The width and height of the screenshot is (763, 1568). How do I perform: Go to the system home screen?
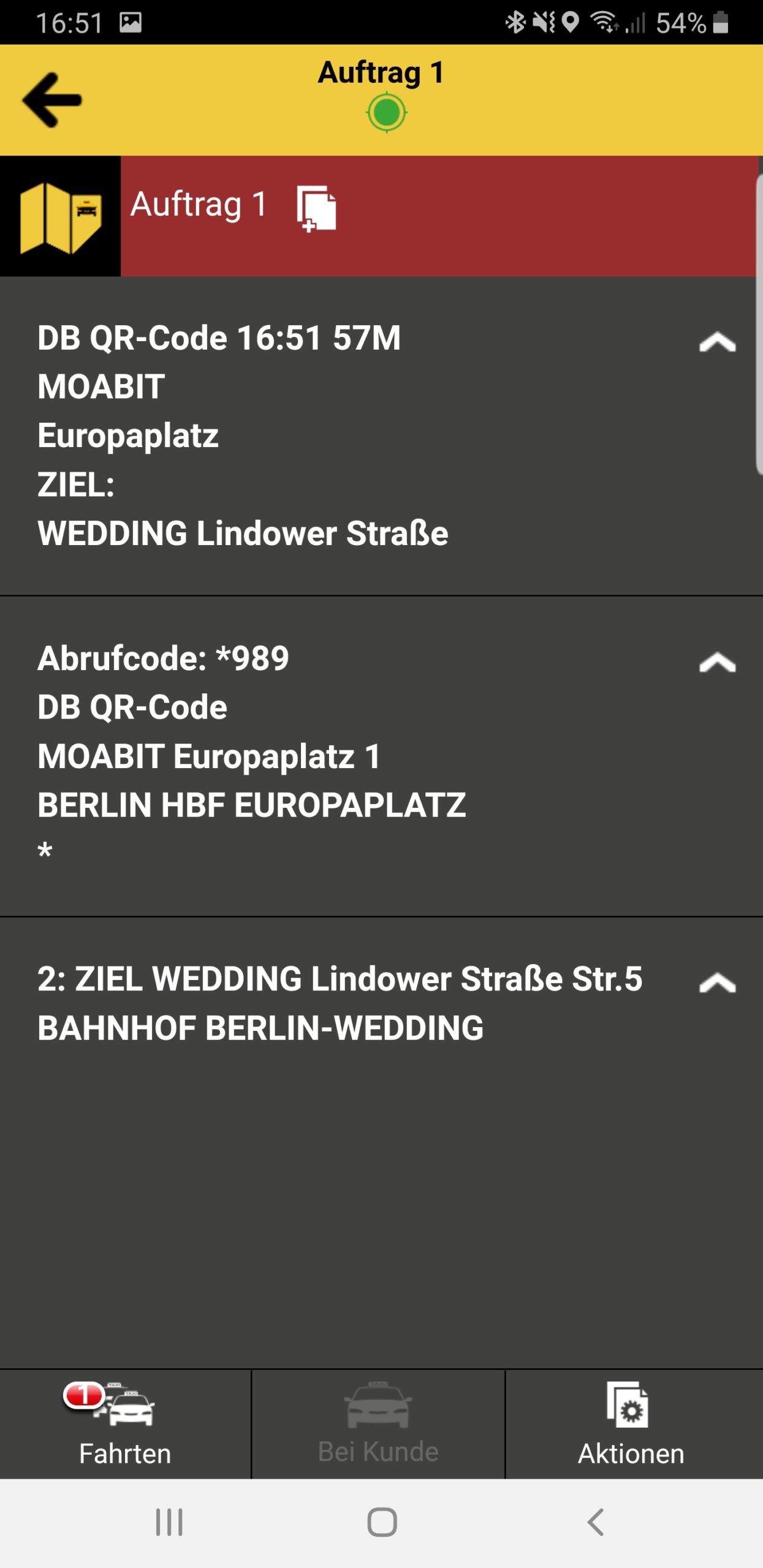(382, 1522)
